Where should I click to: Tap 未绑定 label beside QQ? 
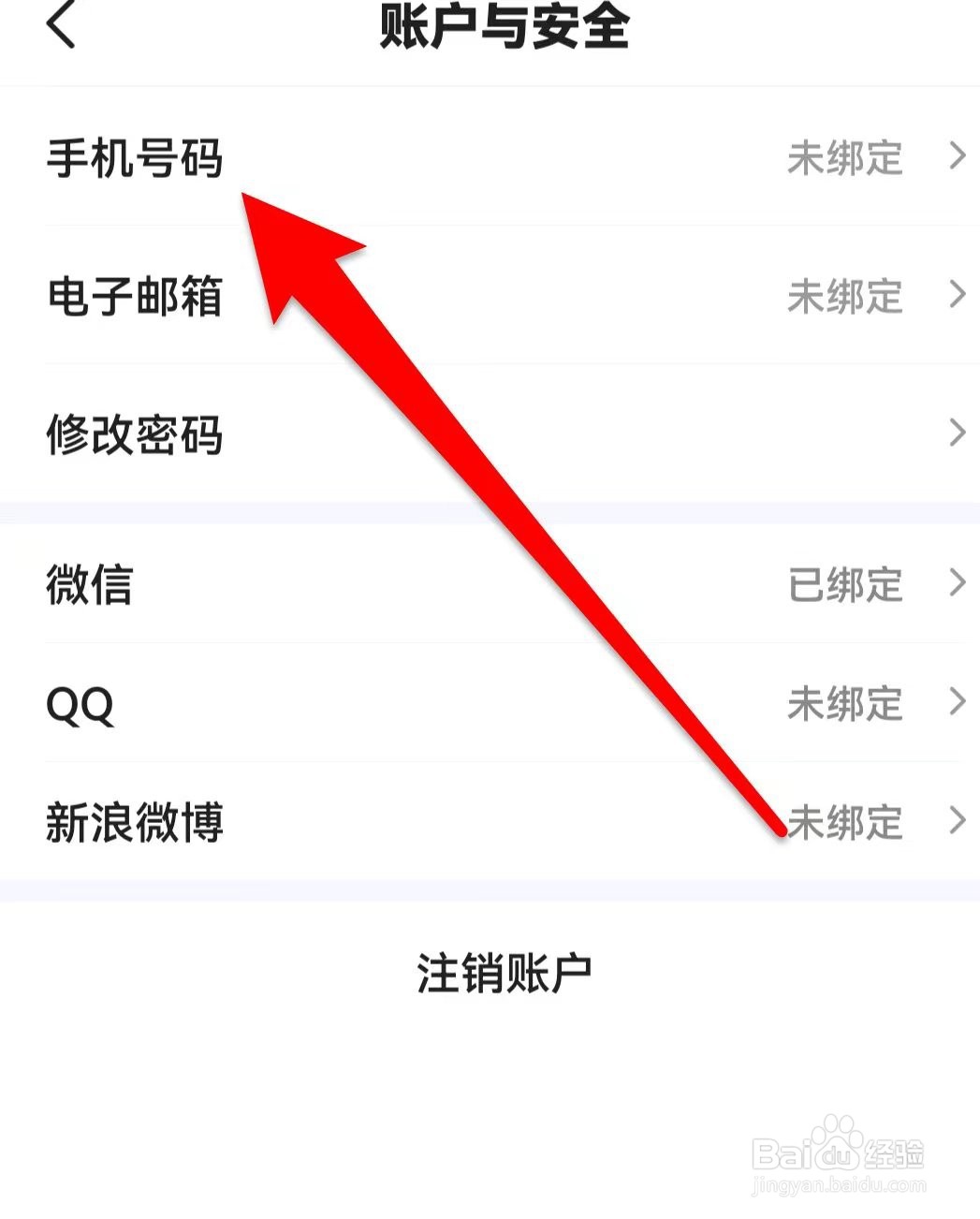click(x=845, y=704)
